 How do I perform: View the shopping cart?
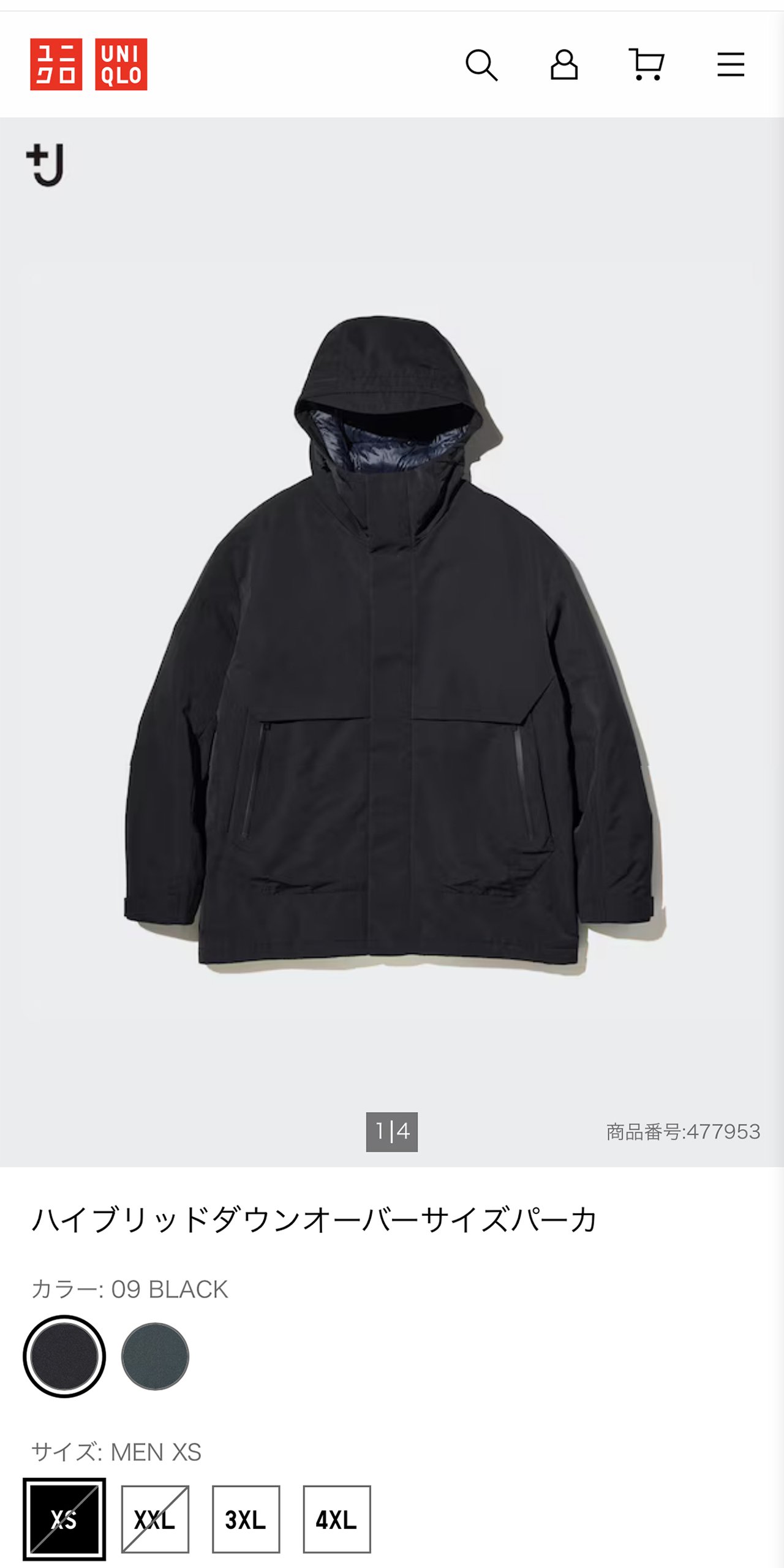coord(647,65)
